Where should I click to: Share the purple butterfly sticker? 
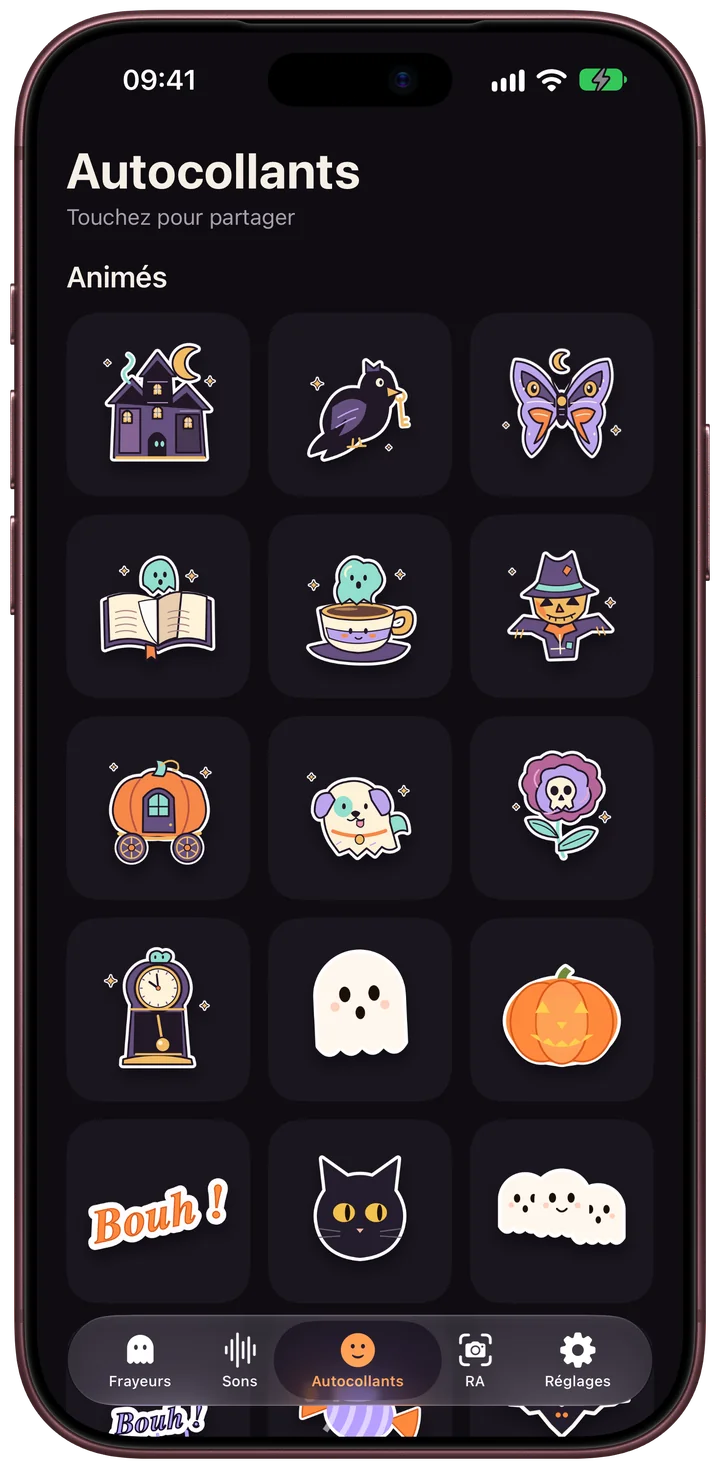click(x=562, y=404)
